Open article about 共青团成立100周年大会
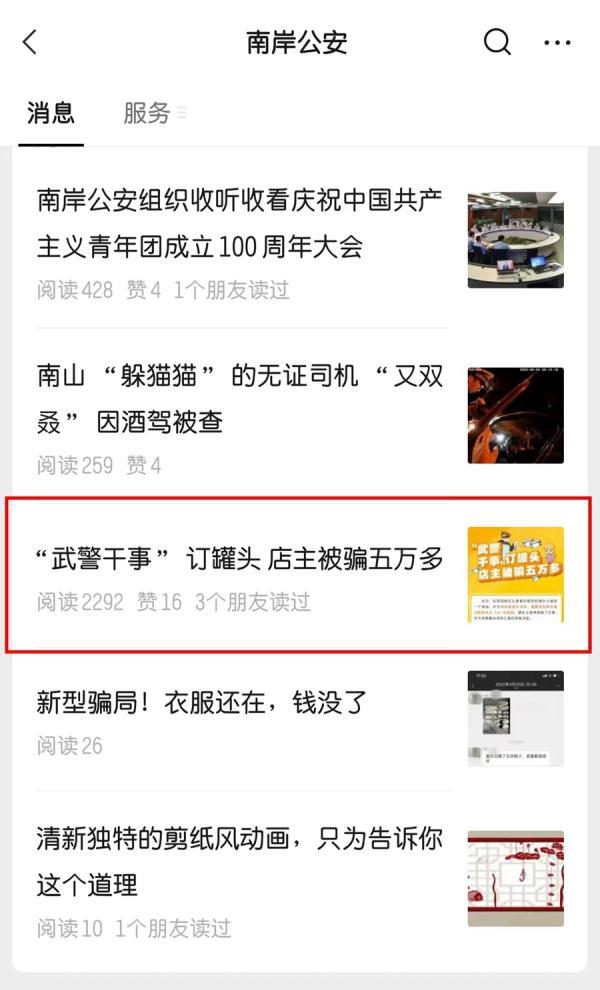Image resolution: width=600 pixels, height=990 pixels. (x=240, y=222)
